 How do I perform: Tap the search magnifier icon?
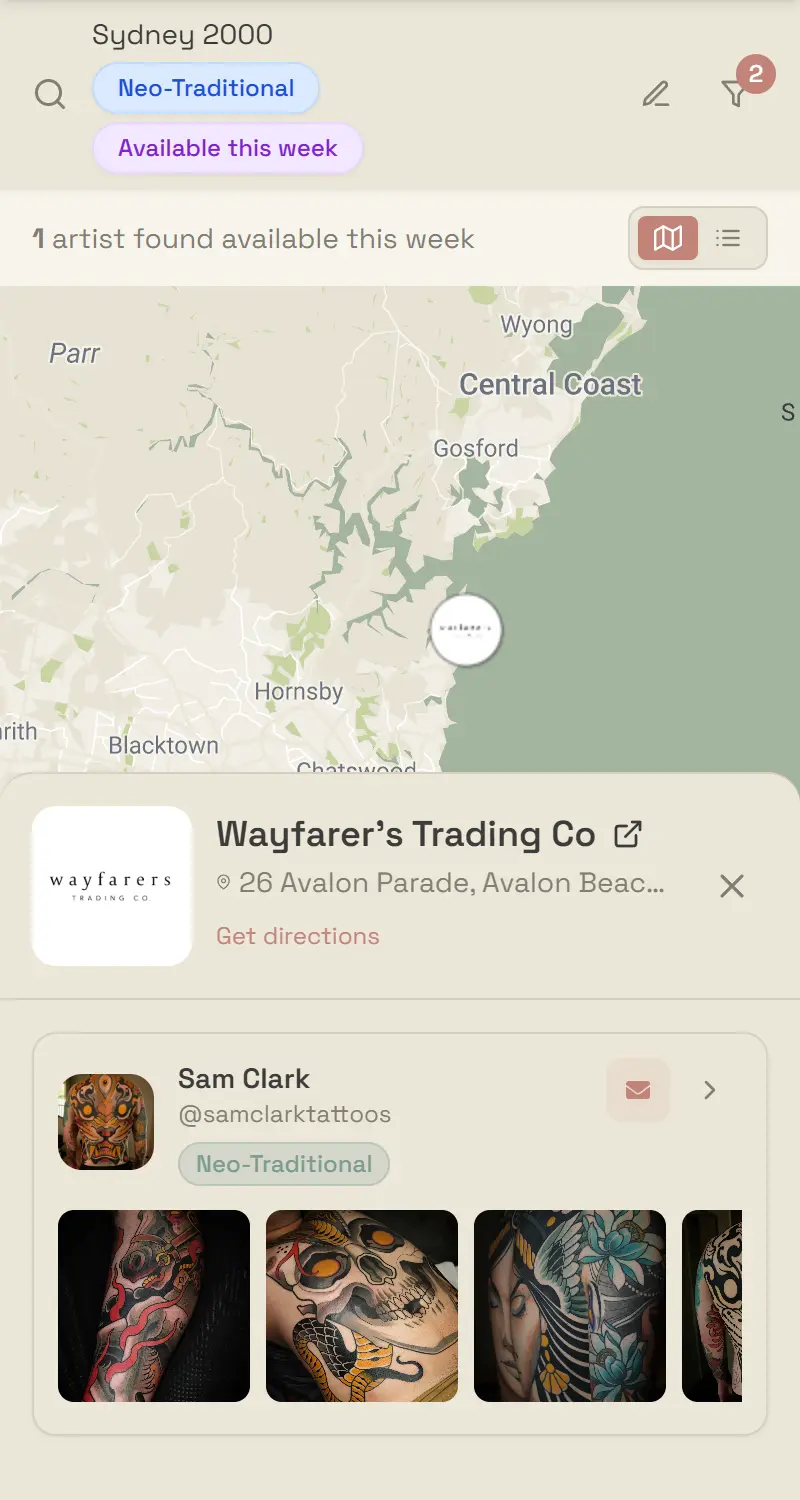(49, 94)
